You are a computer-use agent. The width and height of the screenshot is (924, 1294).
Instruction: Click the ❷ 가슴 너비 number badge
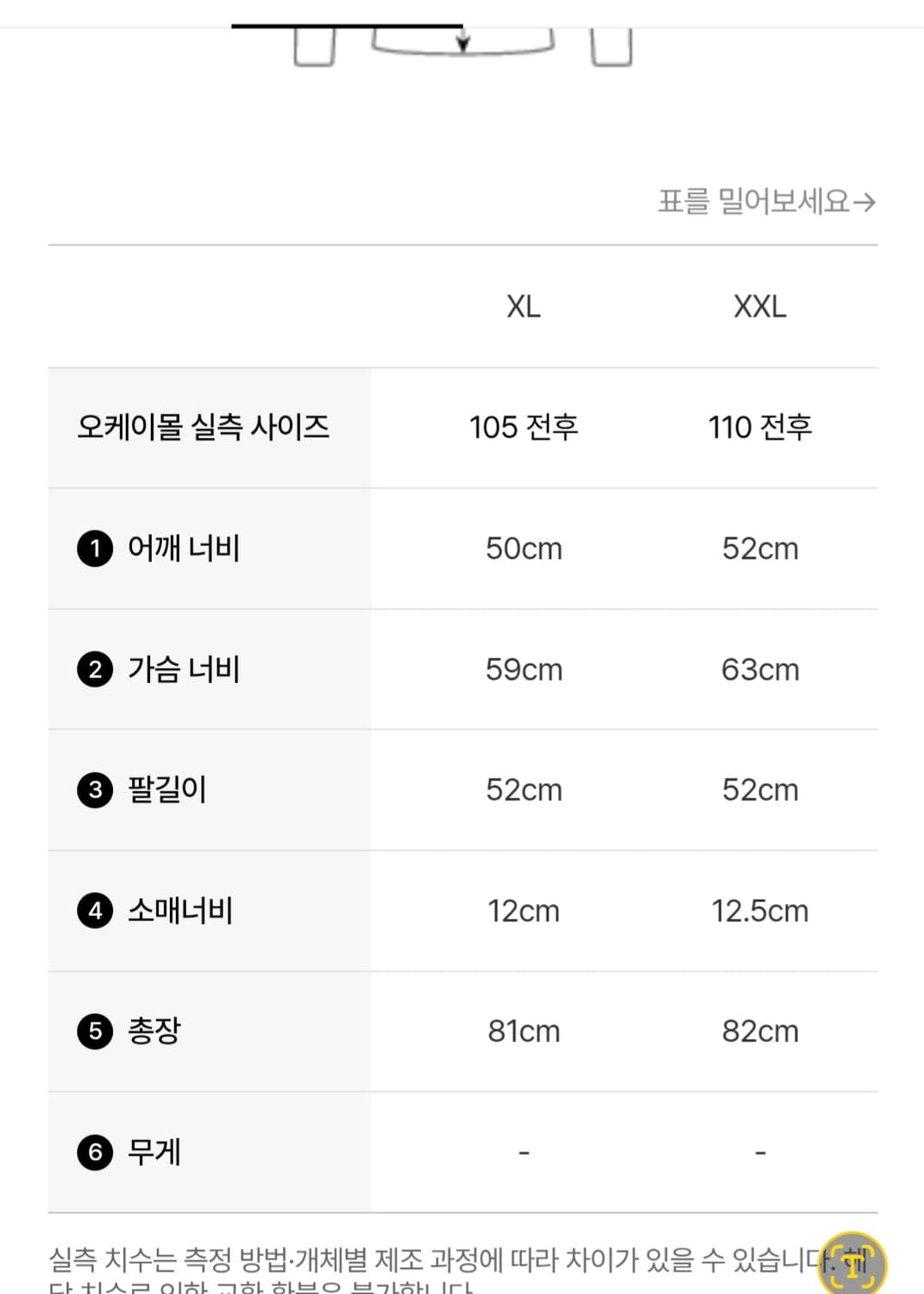point(95,670)
